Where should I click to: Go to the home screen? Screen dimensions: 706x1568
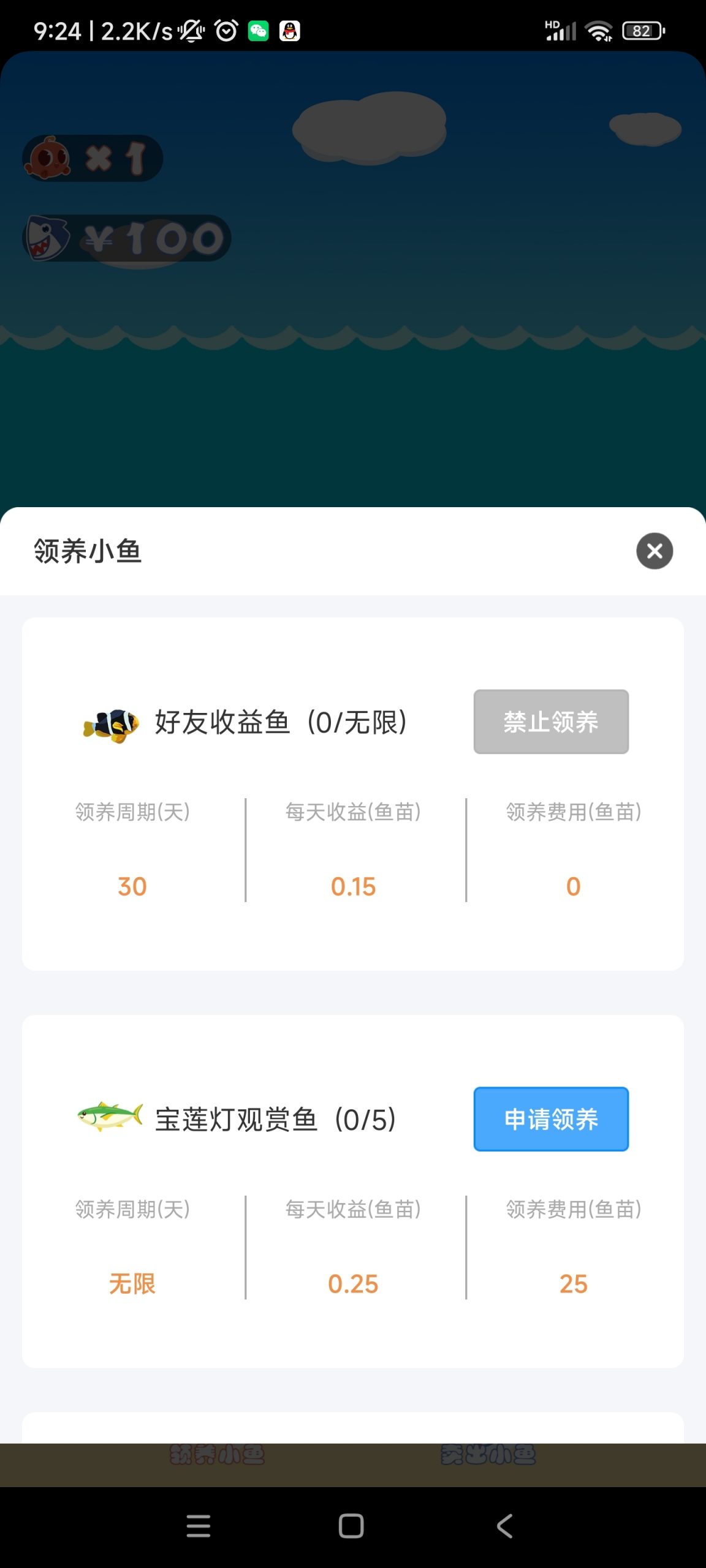point(351,1526)
